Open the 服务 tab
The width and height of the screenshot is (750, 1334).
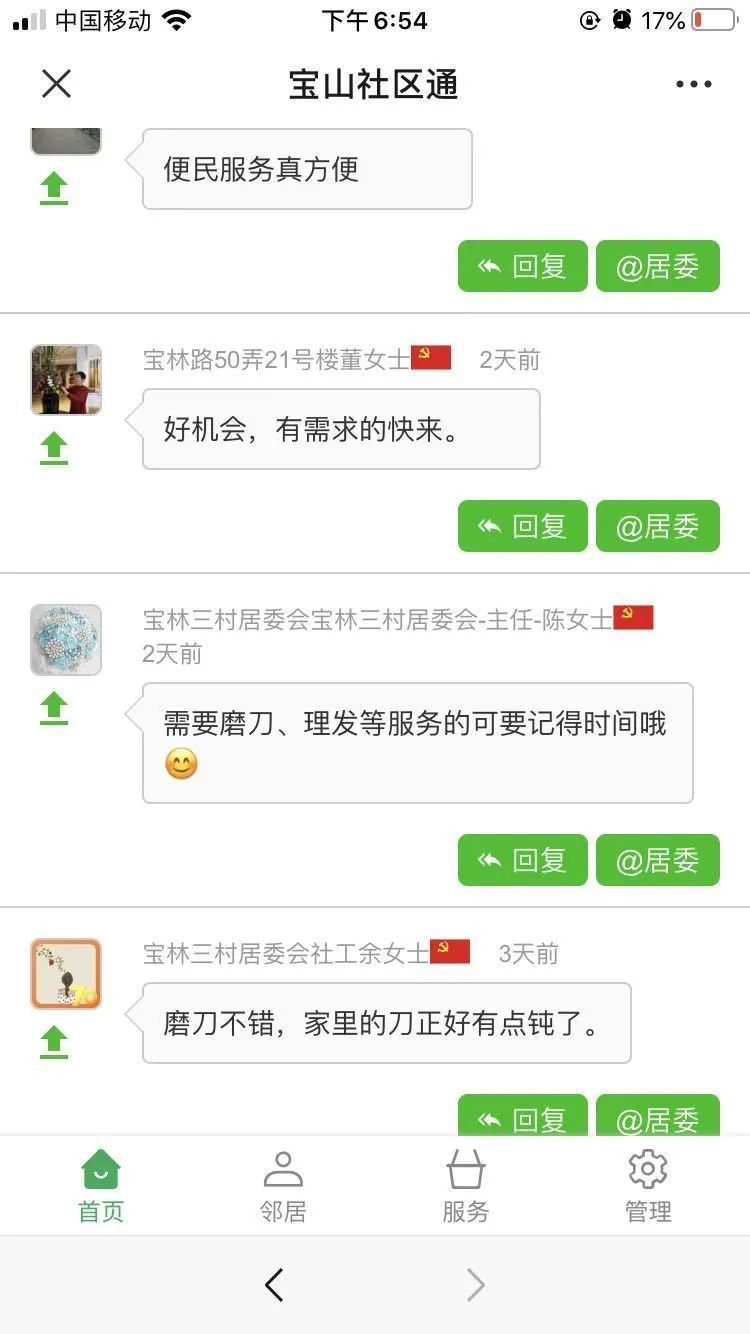coord(466,1186)
